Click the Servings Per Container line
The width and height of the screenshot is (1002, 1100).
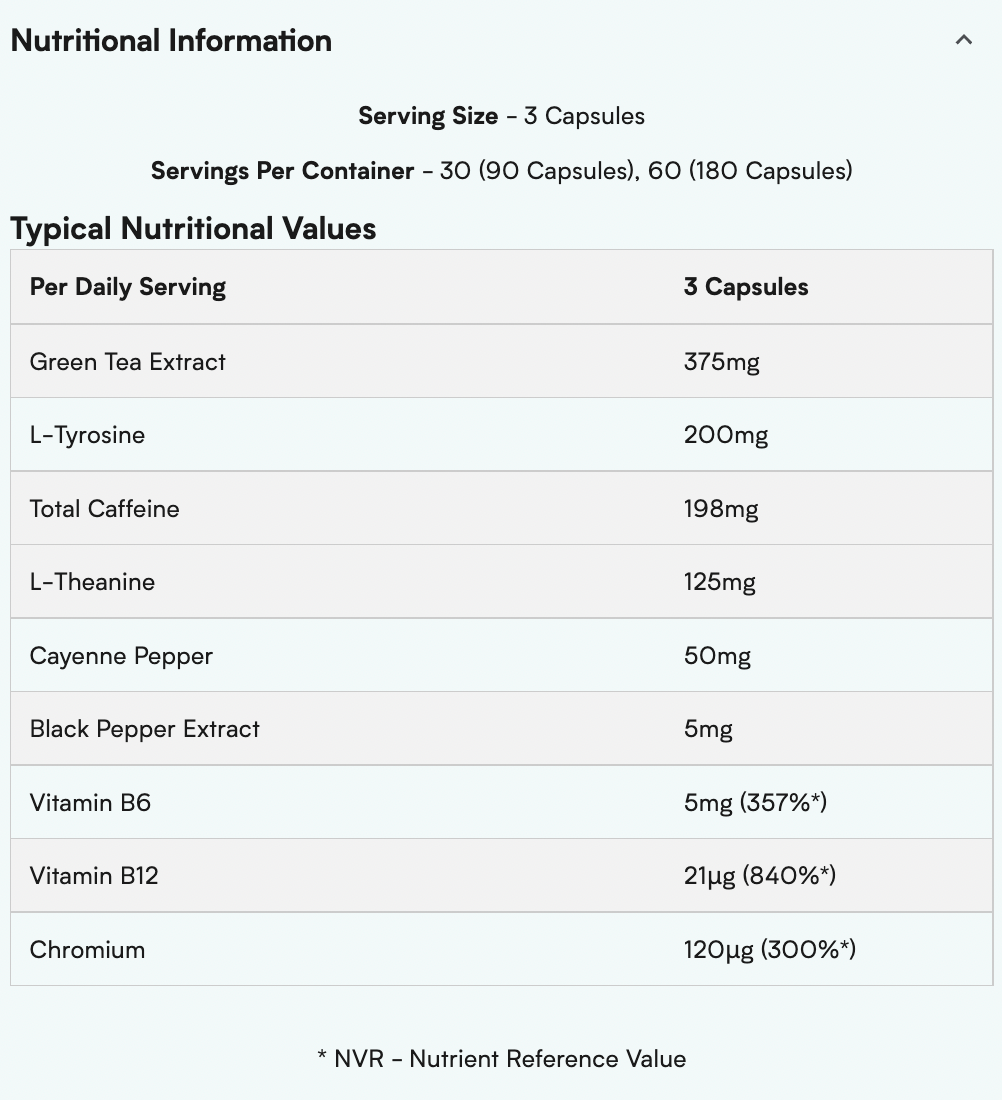point(500,170)
